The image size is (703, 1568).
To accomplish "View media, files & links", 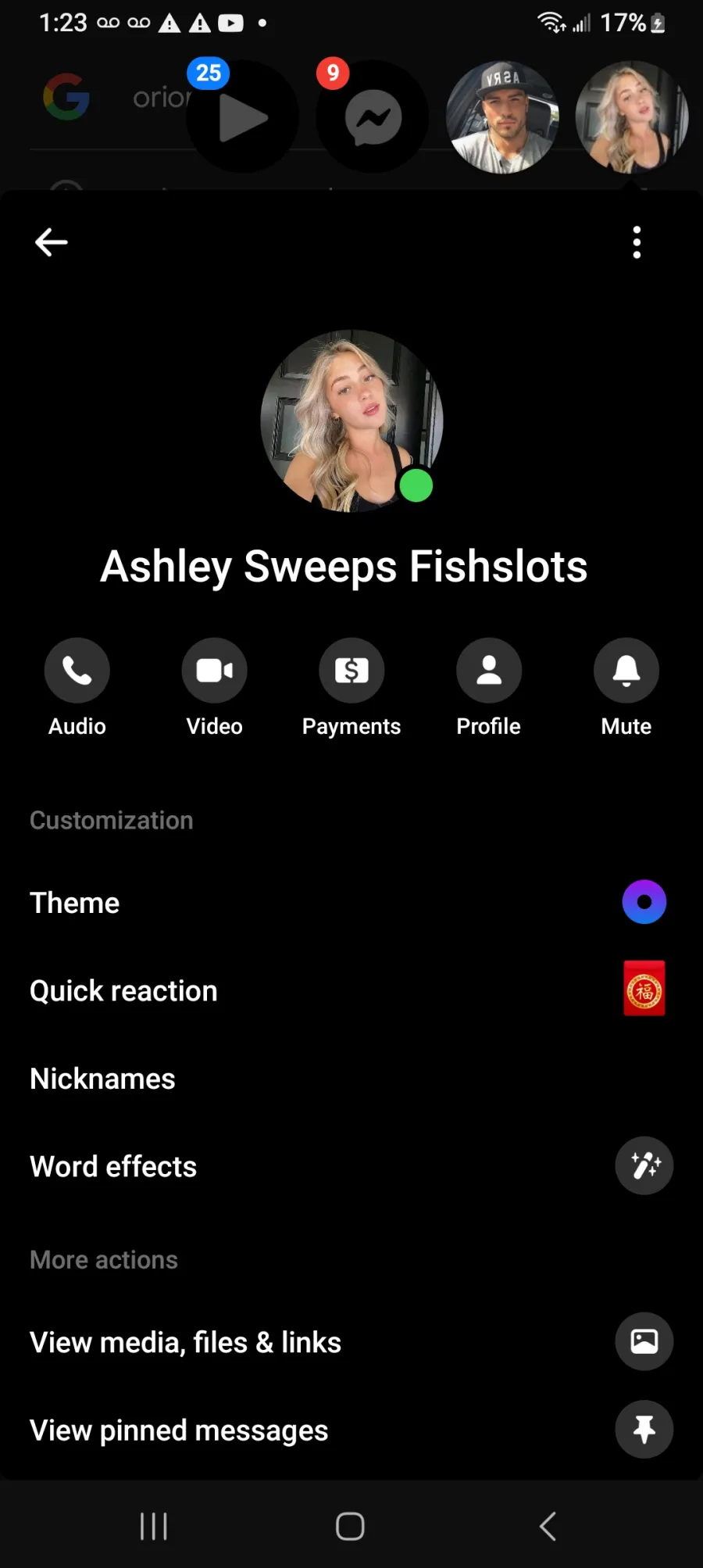I will [351, 1342].
